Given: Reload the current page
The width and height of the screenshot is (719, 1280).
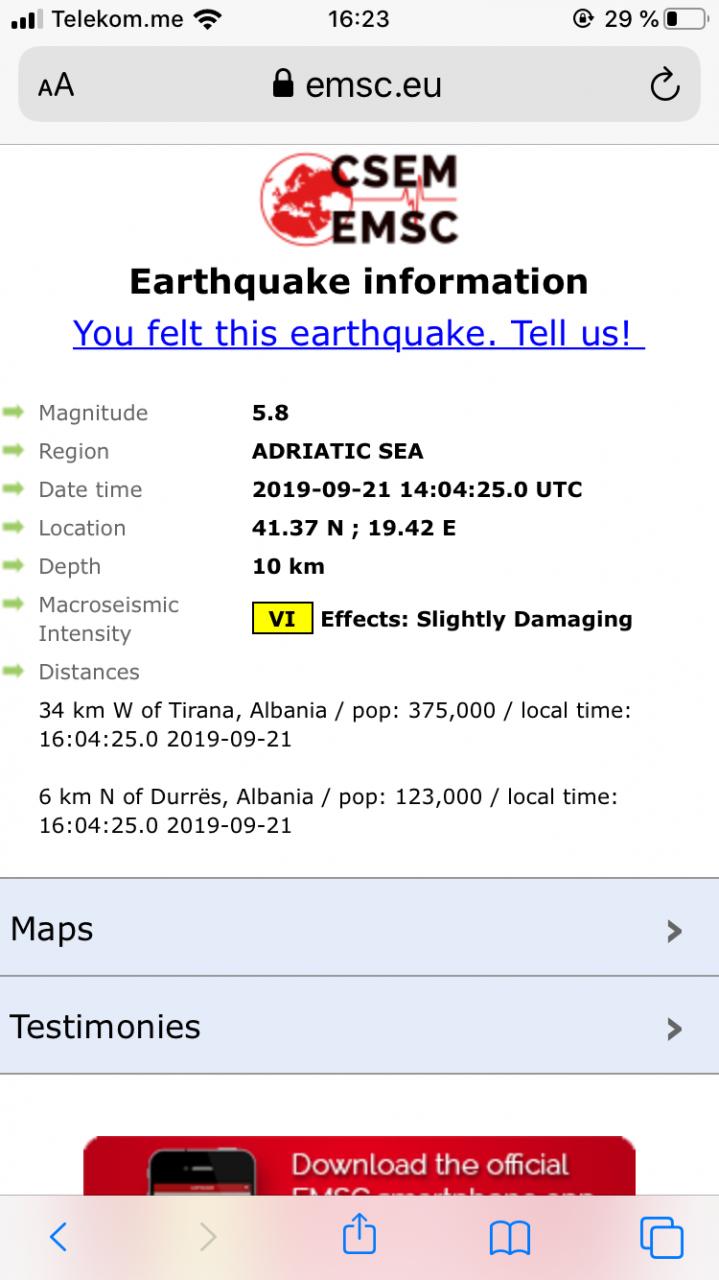Looking at the screenshot, I should tap(664, 85).
